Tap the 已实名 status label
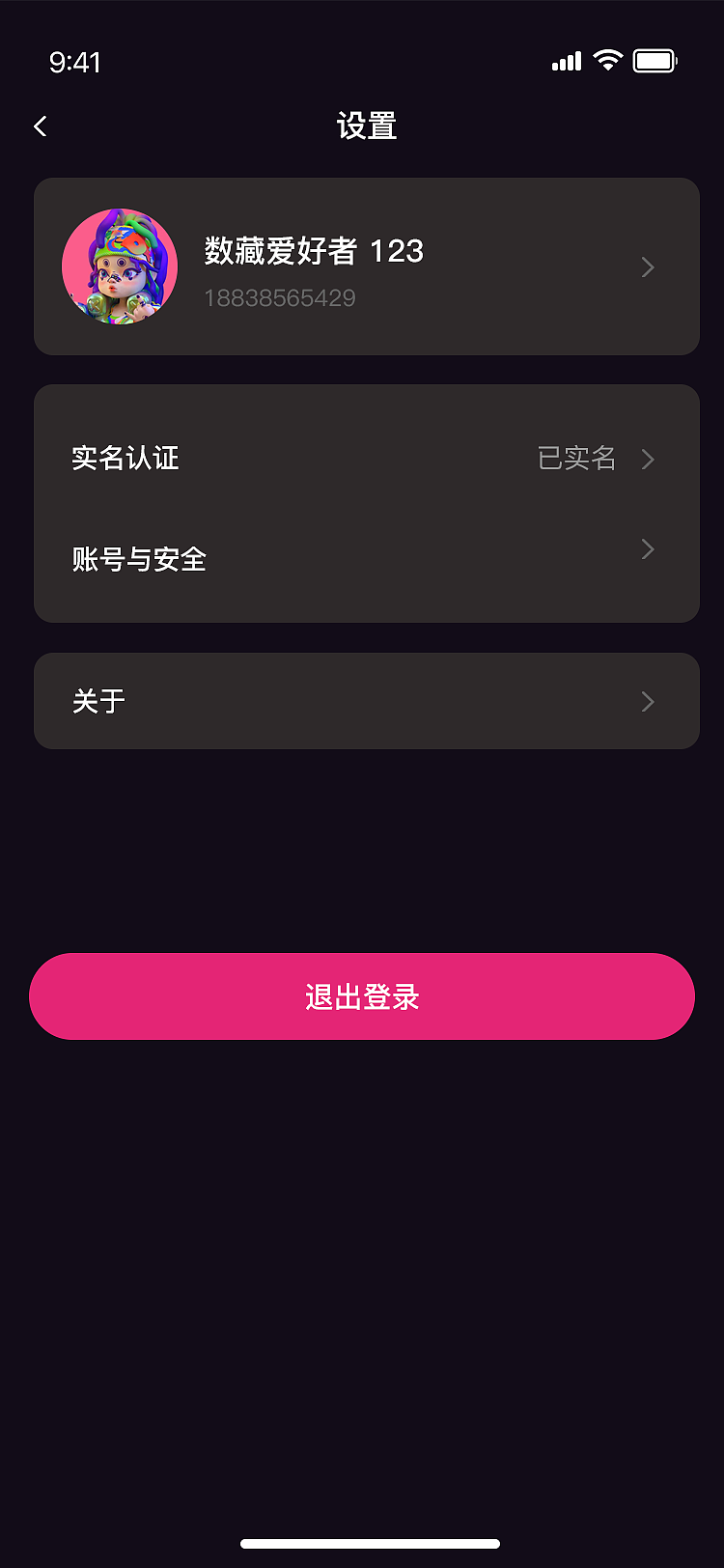 (x=577, y=459)
